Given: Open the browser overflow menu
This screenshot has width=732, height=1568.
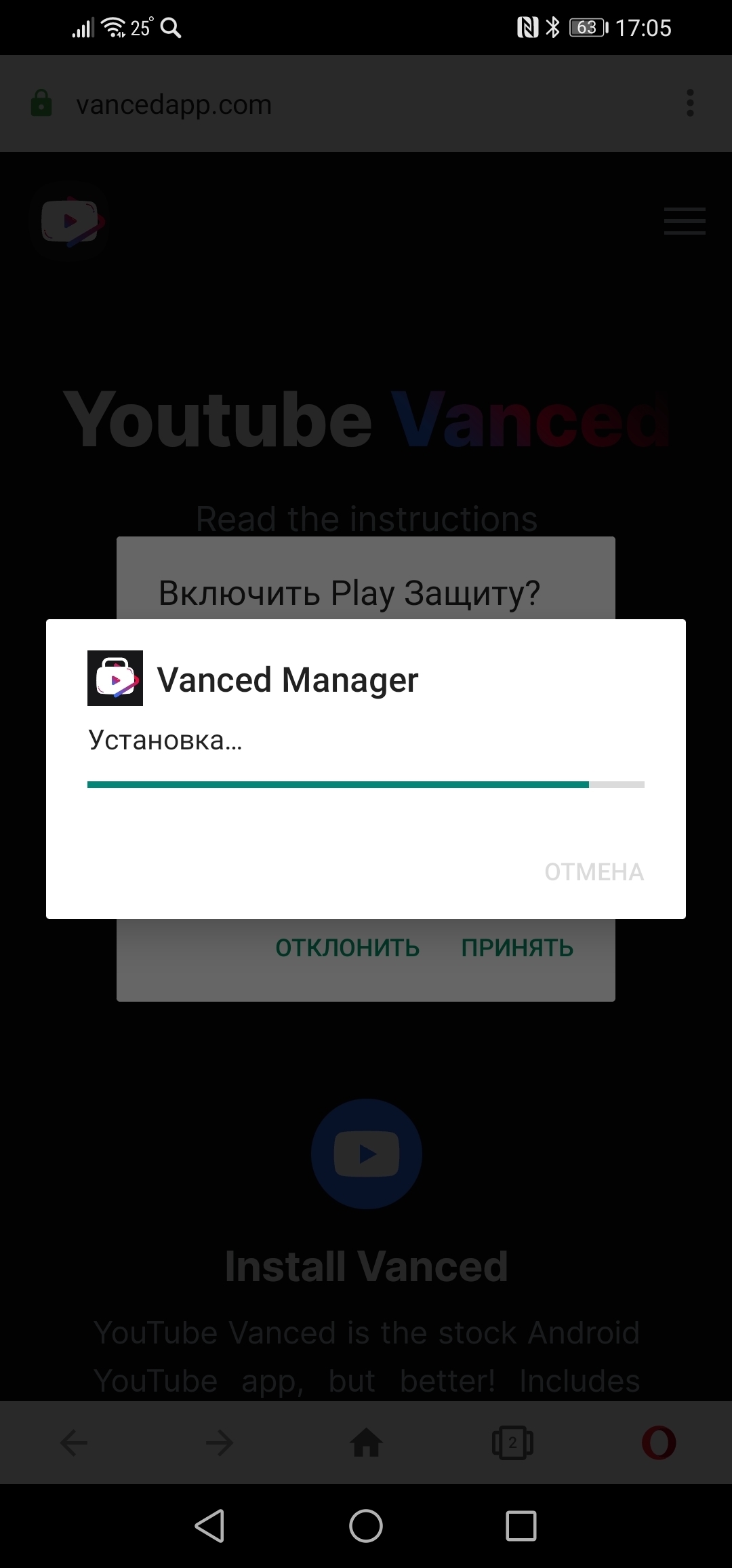Looking at the screenshot, I should (x=690, y=103).
